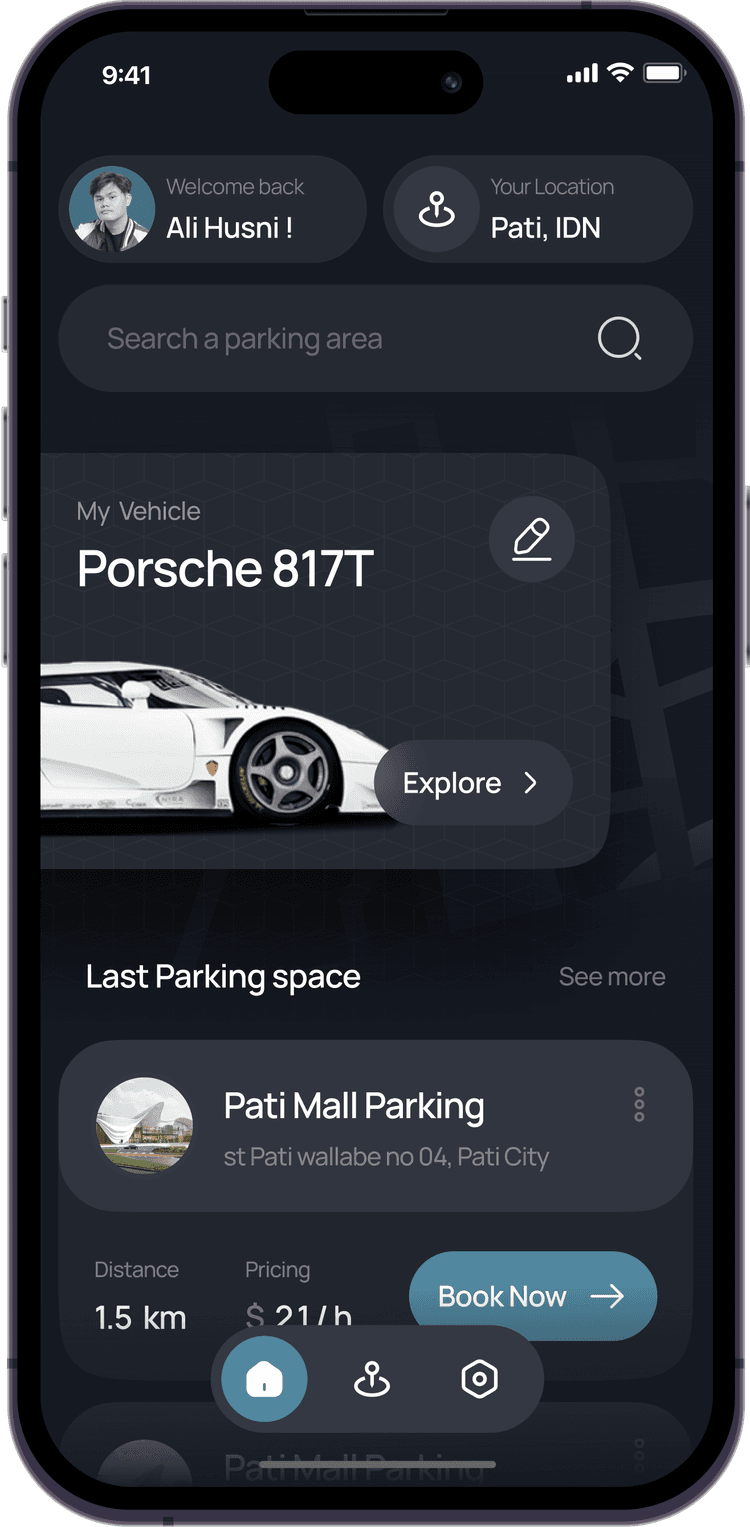Open the options menu for Pati Mall Parking
750x1527 pixels.
pos(639,1104)
